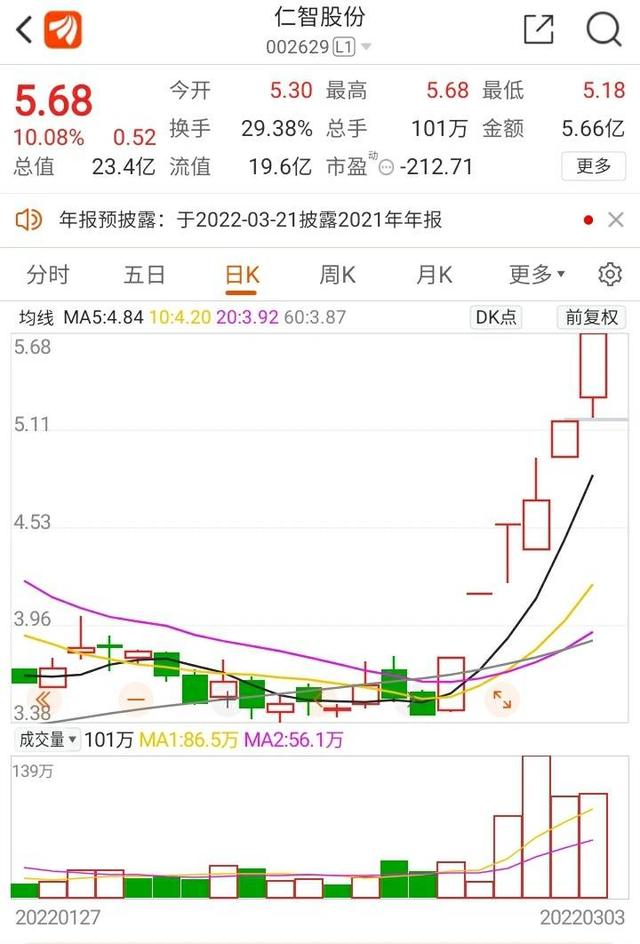640x944 pixels.
Task: Change the 前复权 adjustment setting
Action: click(x=591, y=318)
